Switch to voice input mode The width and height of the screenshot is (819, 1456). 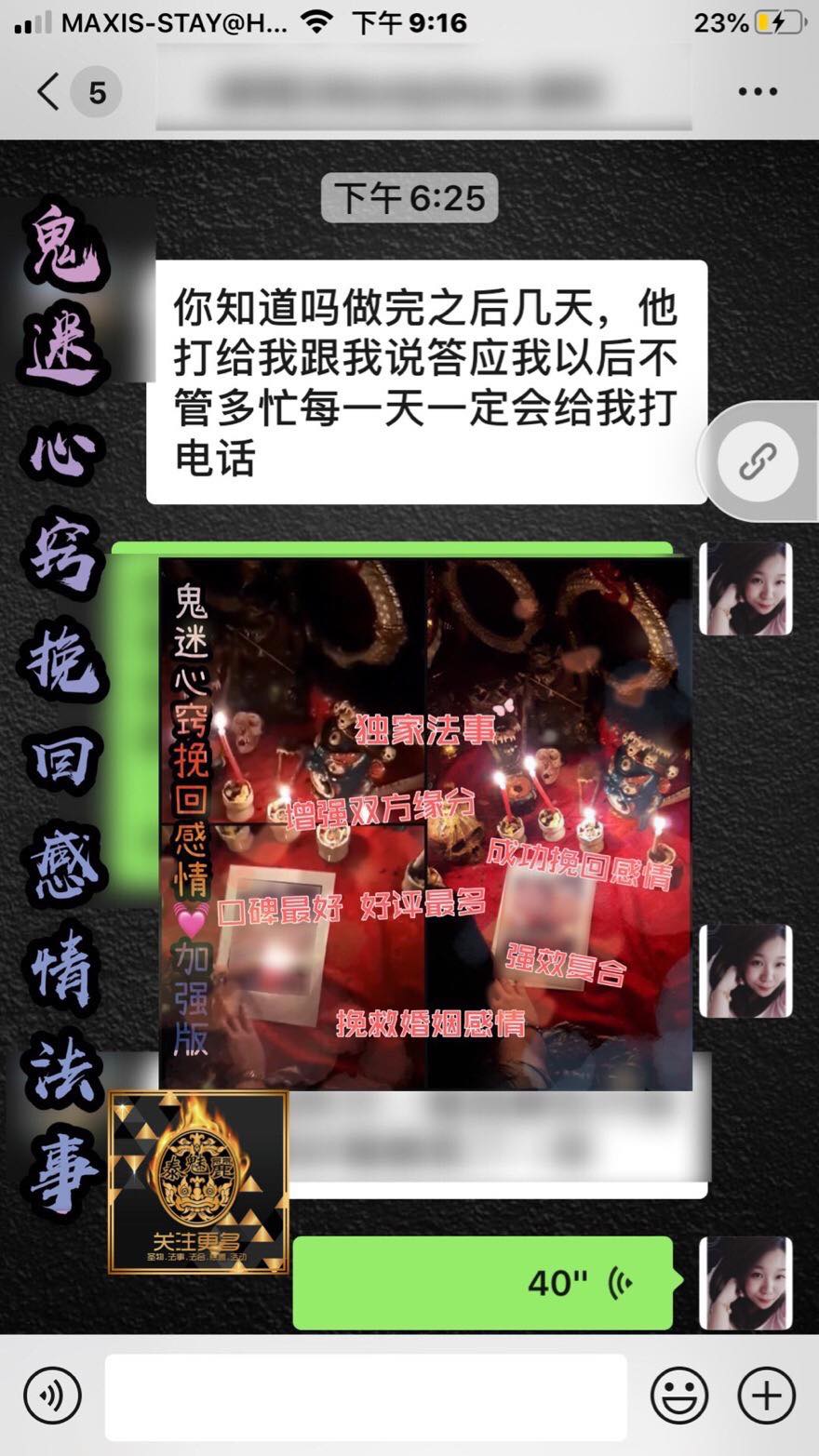pyautogui.click(x=53, y=1396)
